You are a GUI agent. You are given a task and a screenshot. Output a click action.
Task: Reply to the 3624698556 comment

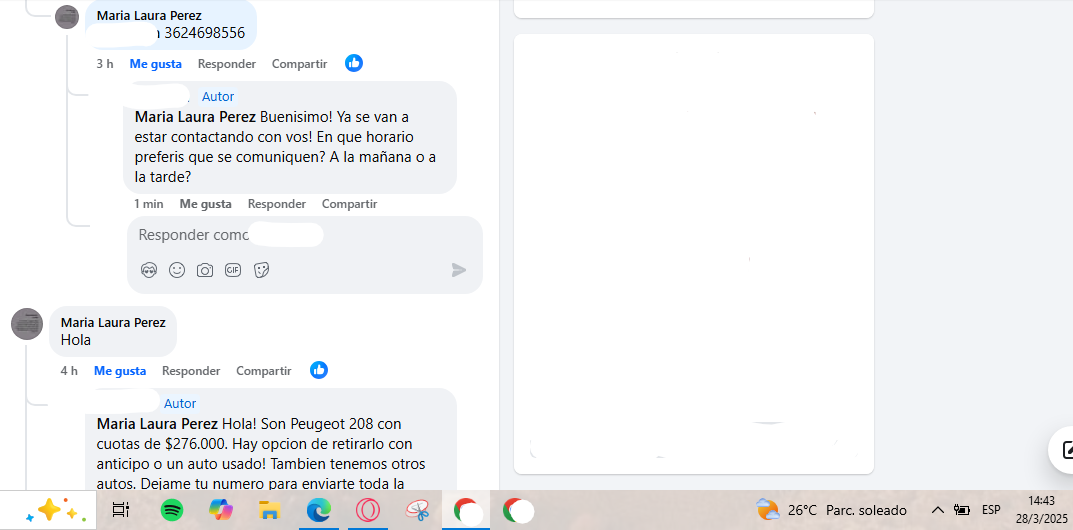pos(227,64)
